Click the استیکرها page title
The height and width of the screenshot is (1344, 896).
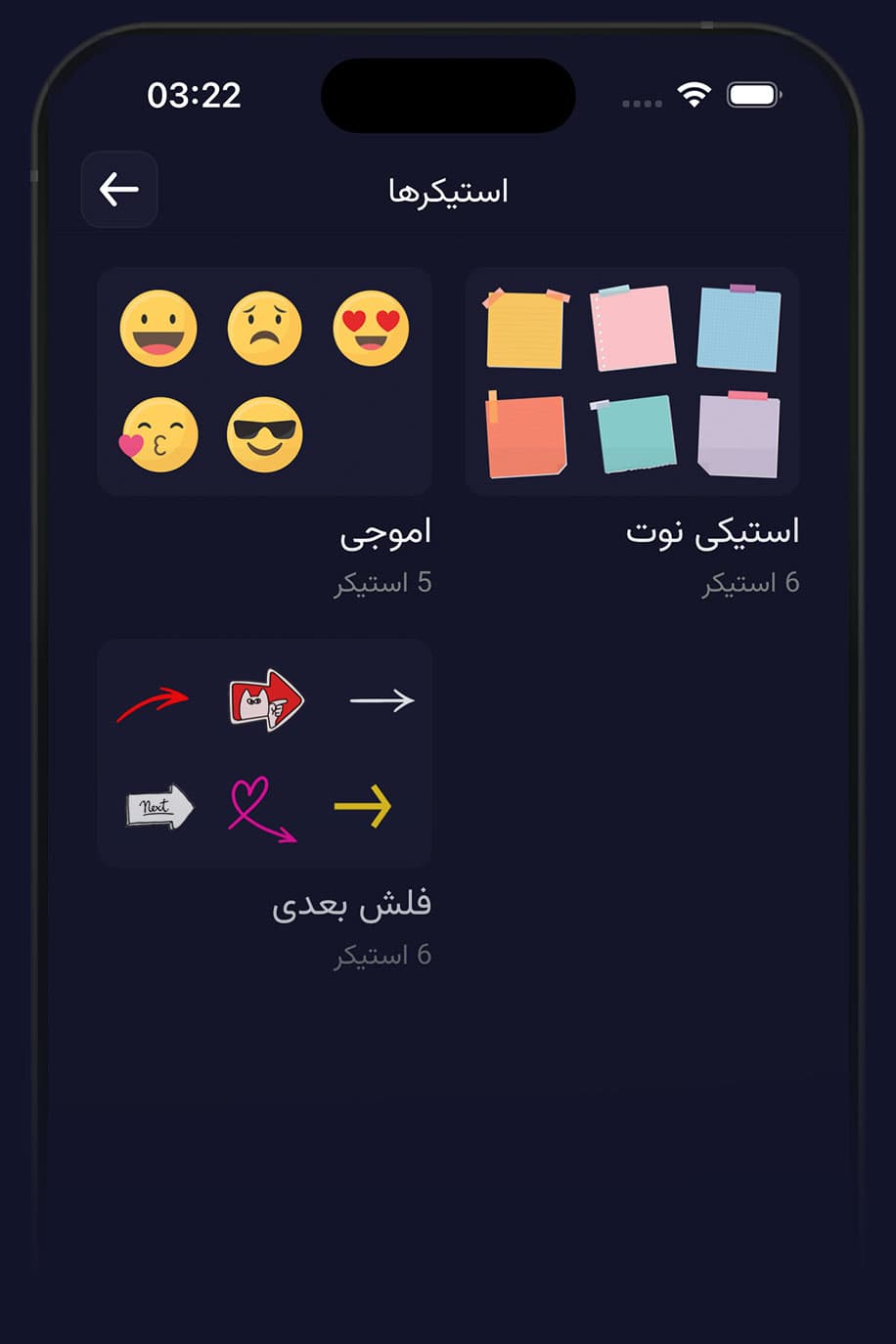449,191
